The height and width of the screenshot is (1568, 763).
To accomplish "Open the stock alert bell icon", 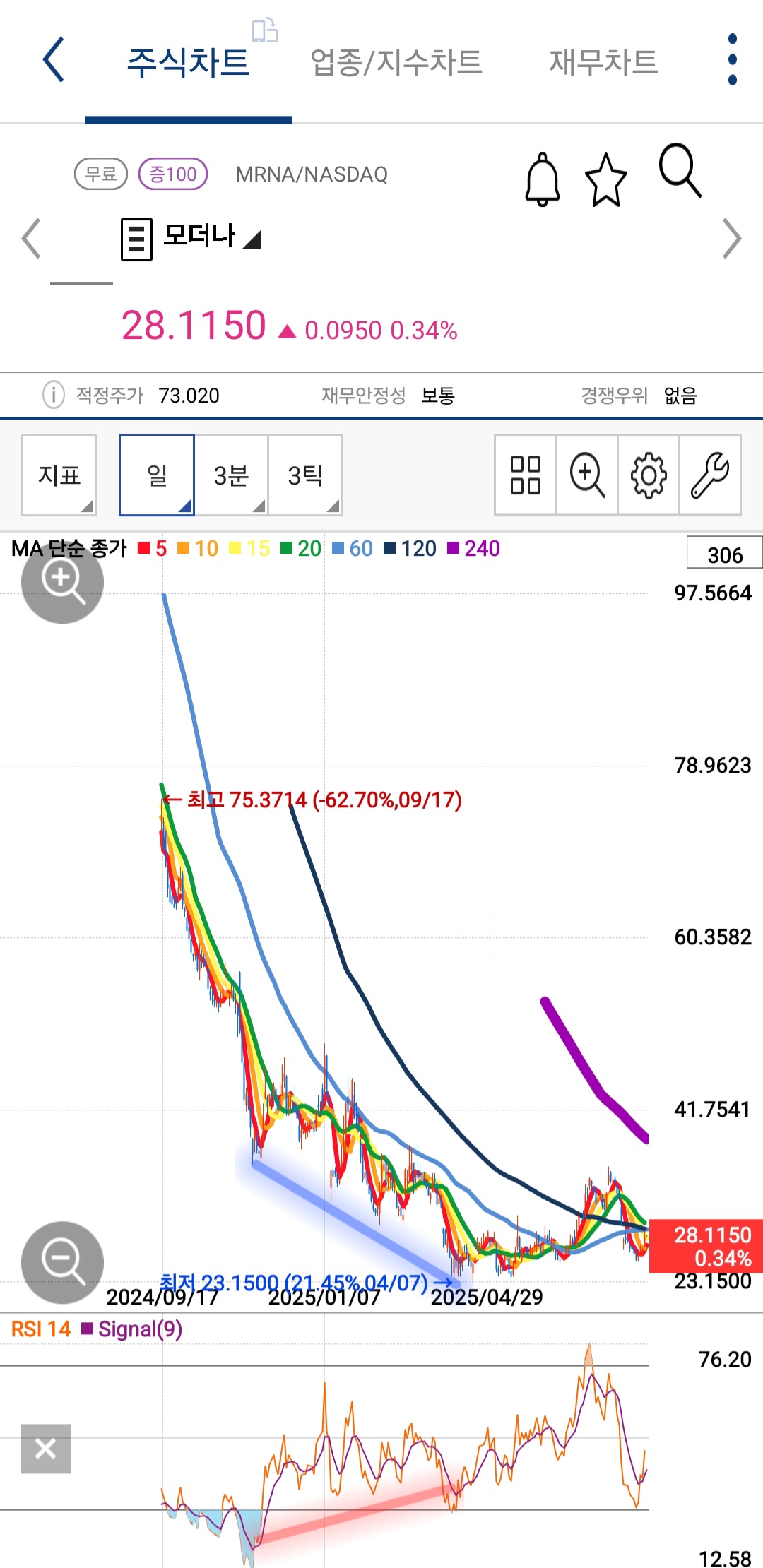I will (x=543, y=179).
